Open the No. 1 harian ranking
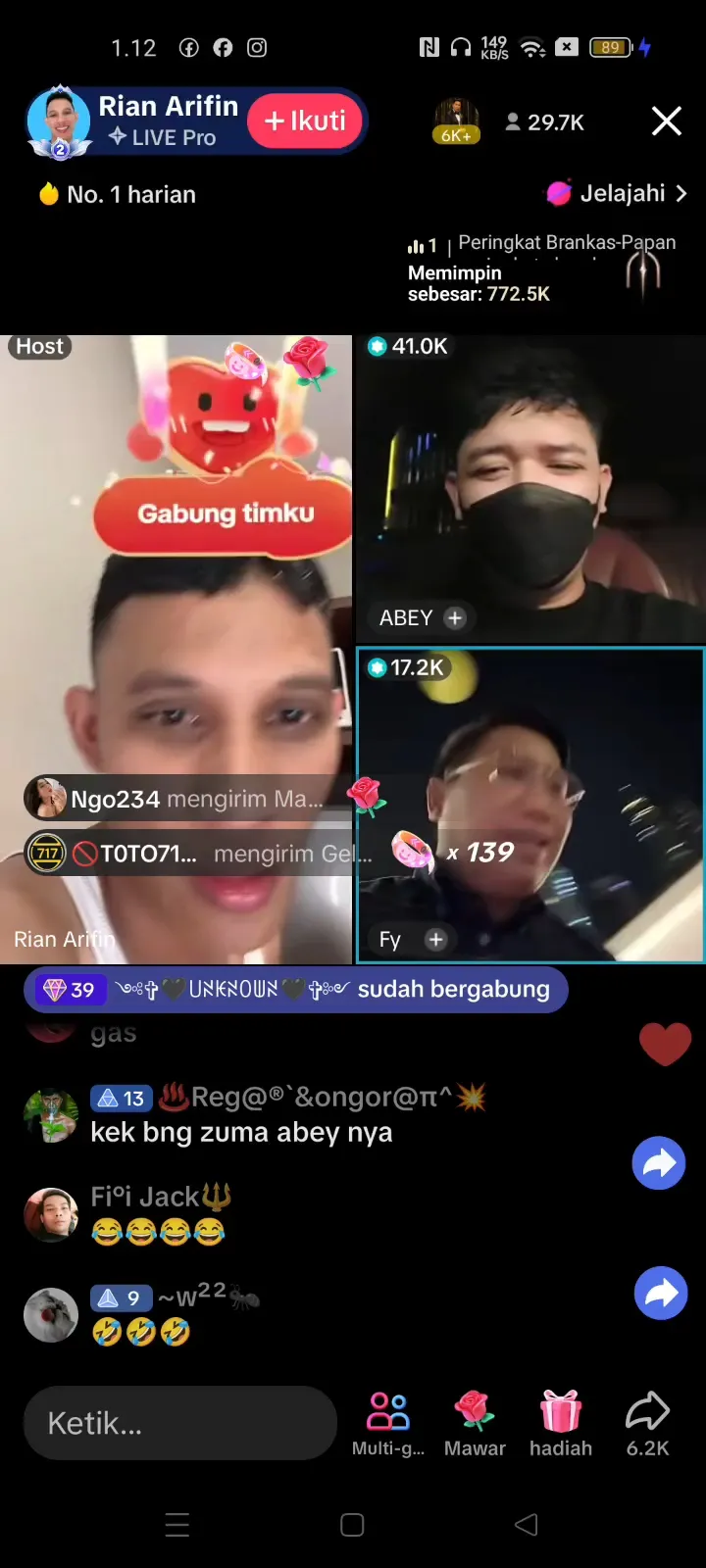Screen dimensions: 706x1568 [x=118, y=194]
